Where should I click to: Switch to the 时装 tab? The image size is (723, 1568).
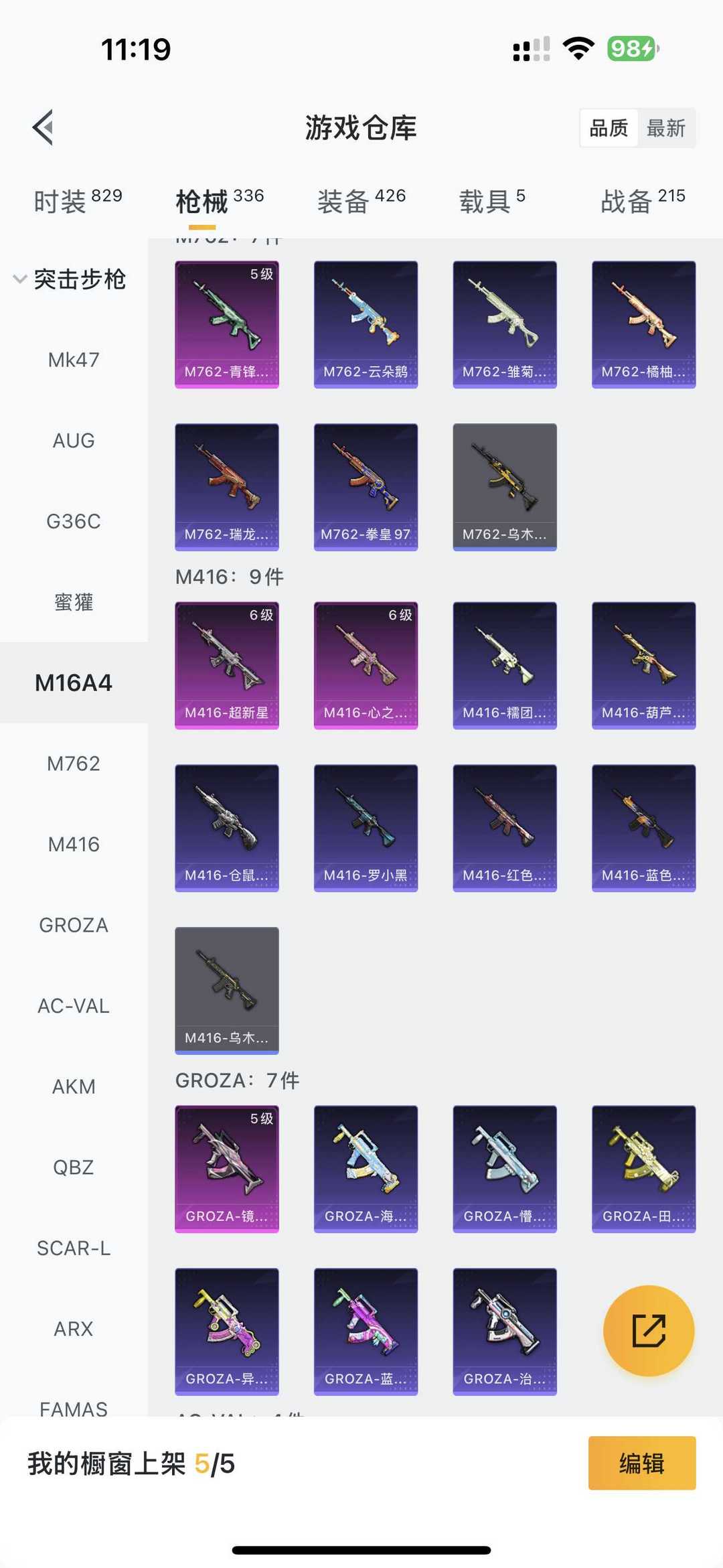click(78, 200)
